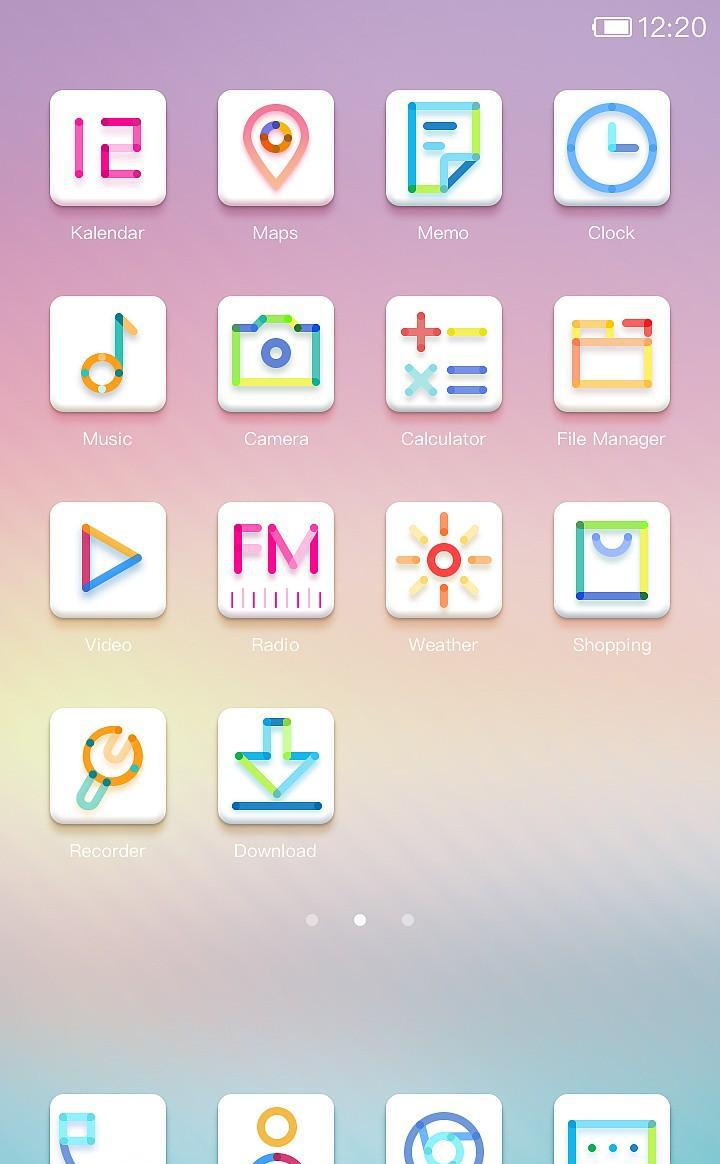Open the Clock app
The height and width of the screenshot is (1164, 720).
[612, 148]
